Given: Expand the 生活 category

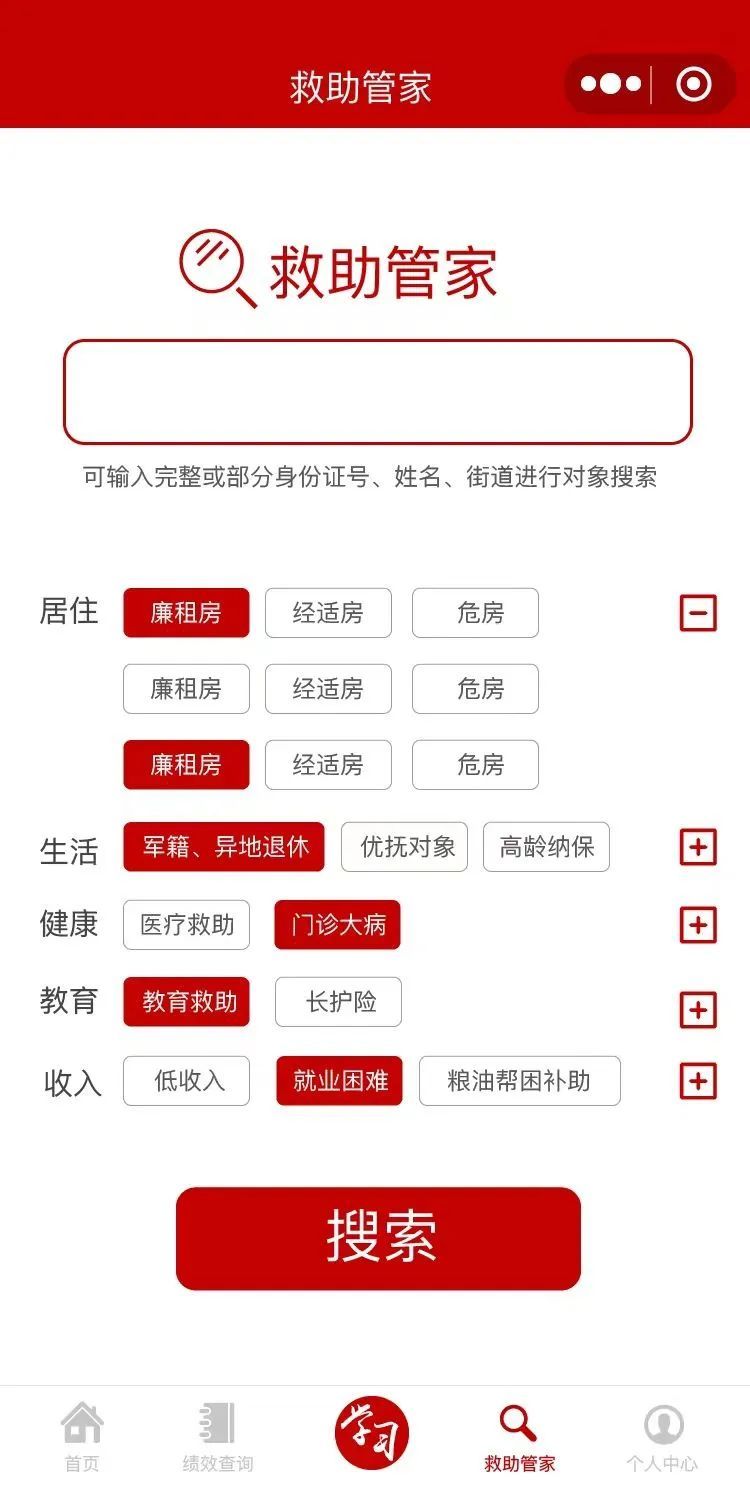Looking at the screenshot, I should (698, 848).
